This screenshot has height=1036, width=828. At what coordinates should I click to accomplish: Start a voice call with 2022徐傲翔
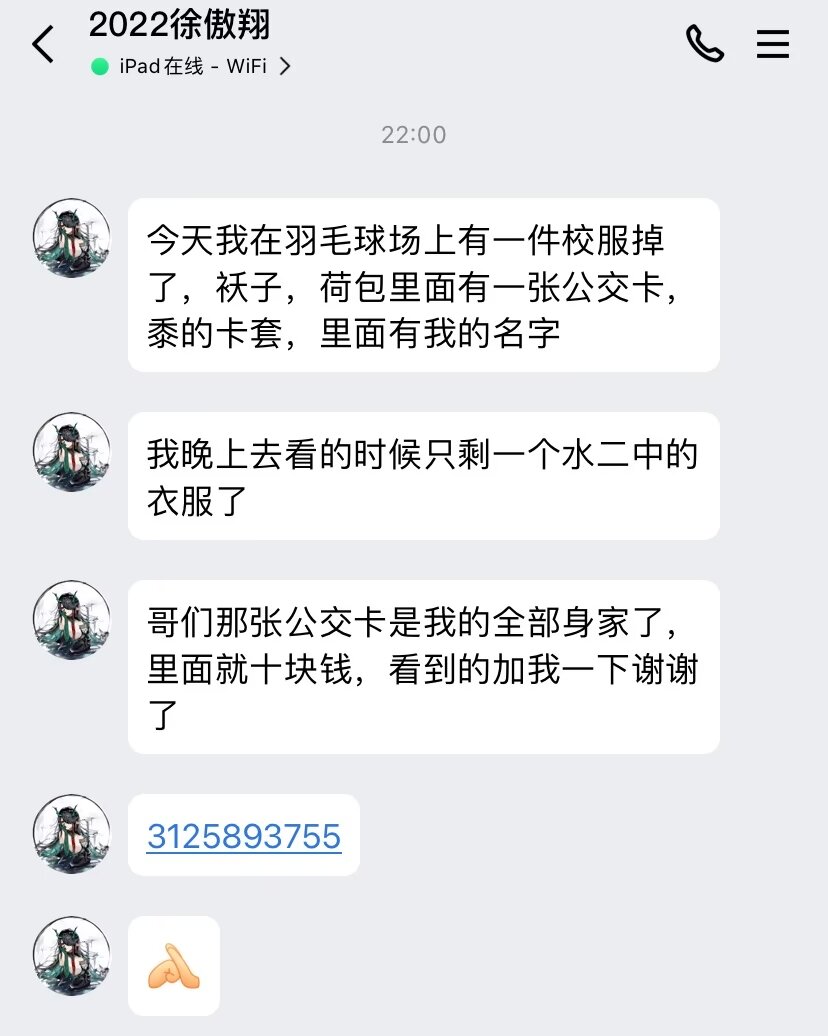tap(704, 44)
